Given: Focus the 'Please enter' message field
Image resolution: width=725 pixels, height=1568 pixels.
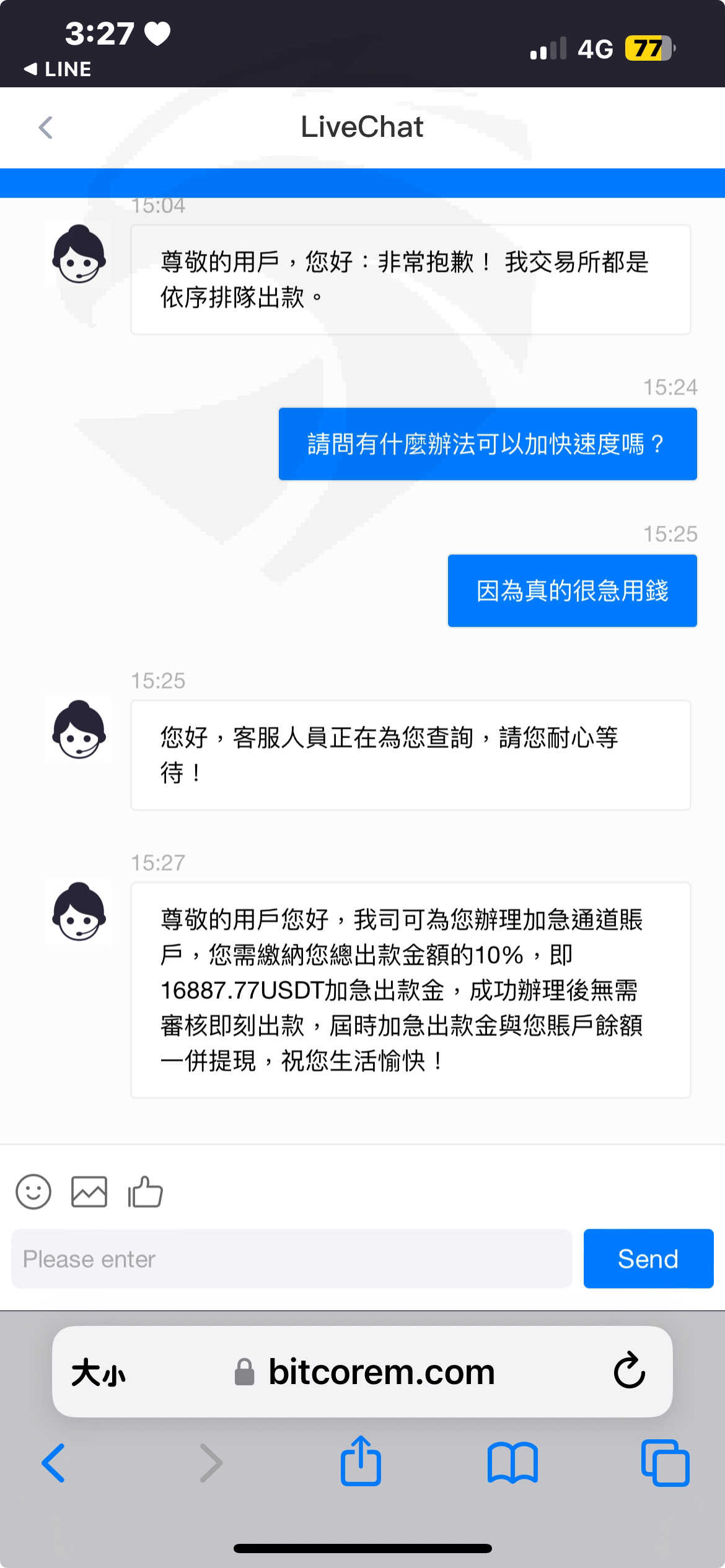Looking at the screenshot, I should point(291,1258).
